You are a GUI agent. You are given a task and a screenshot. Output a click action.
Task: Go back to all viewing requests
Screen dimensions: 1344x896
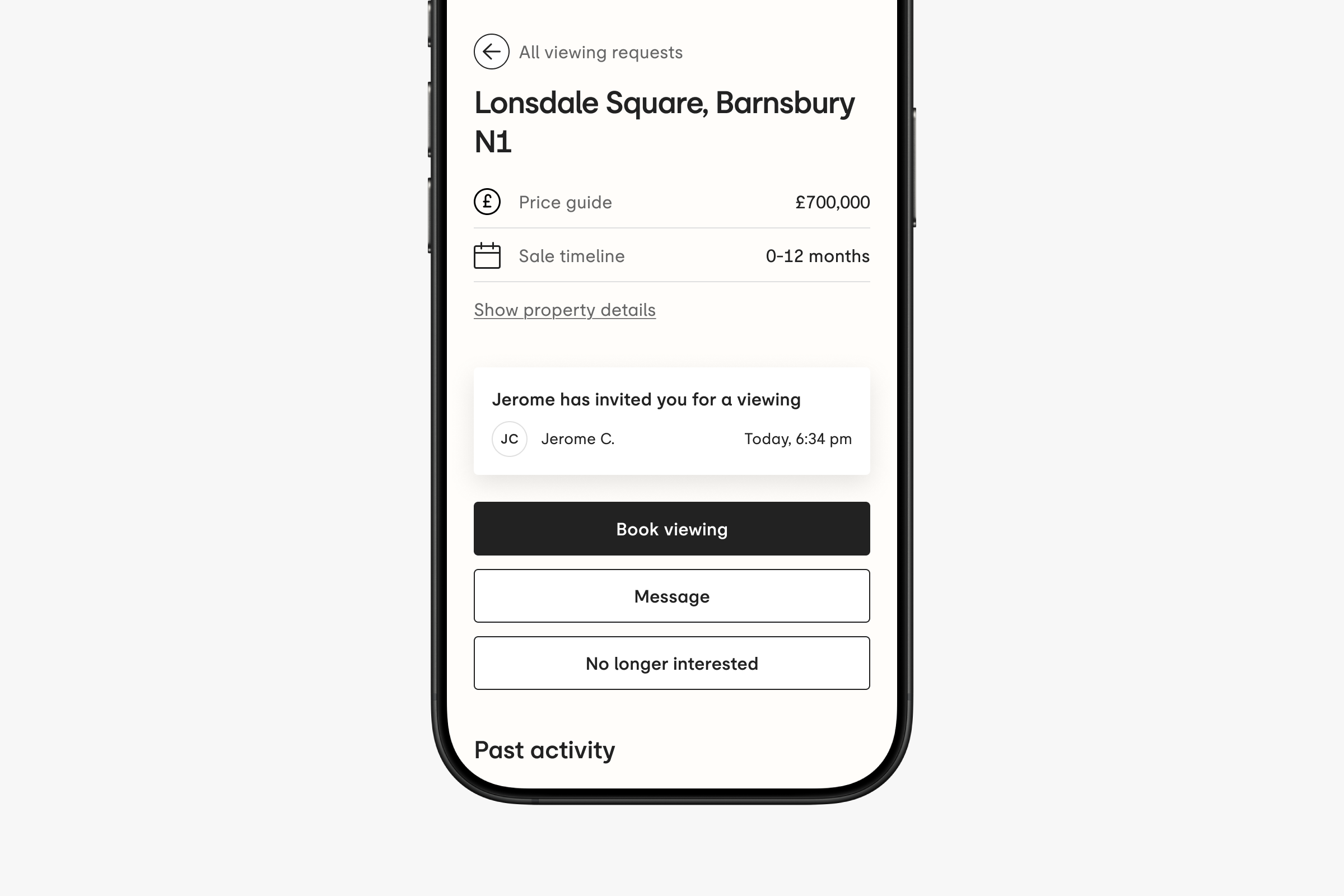click(492, 52)
